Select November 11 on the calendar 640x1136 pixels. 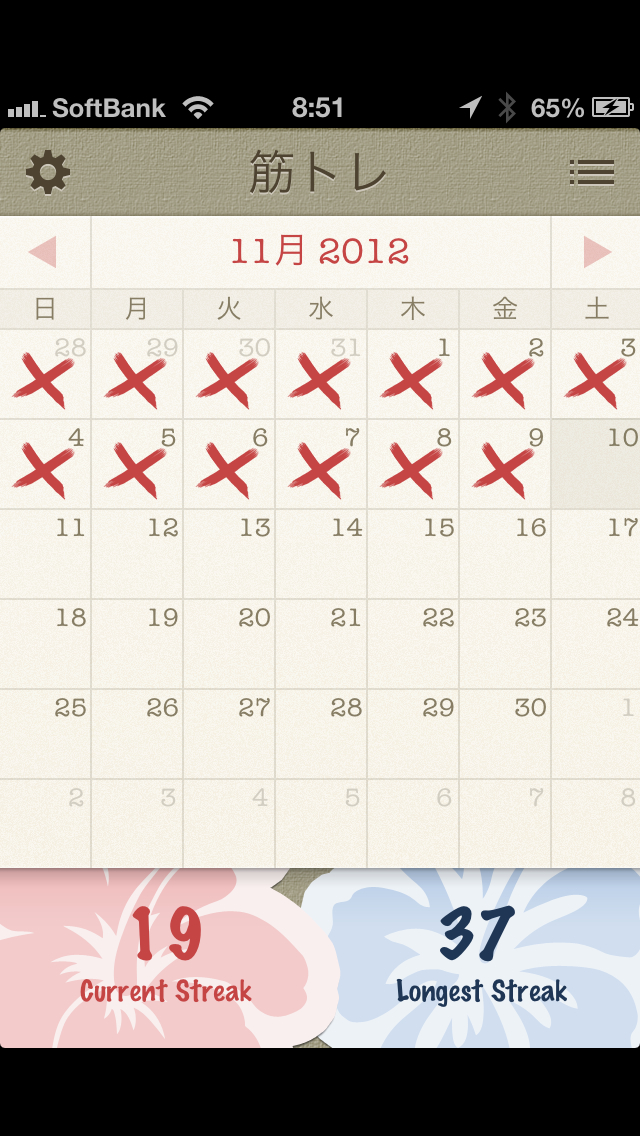[x=46, y=555]
